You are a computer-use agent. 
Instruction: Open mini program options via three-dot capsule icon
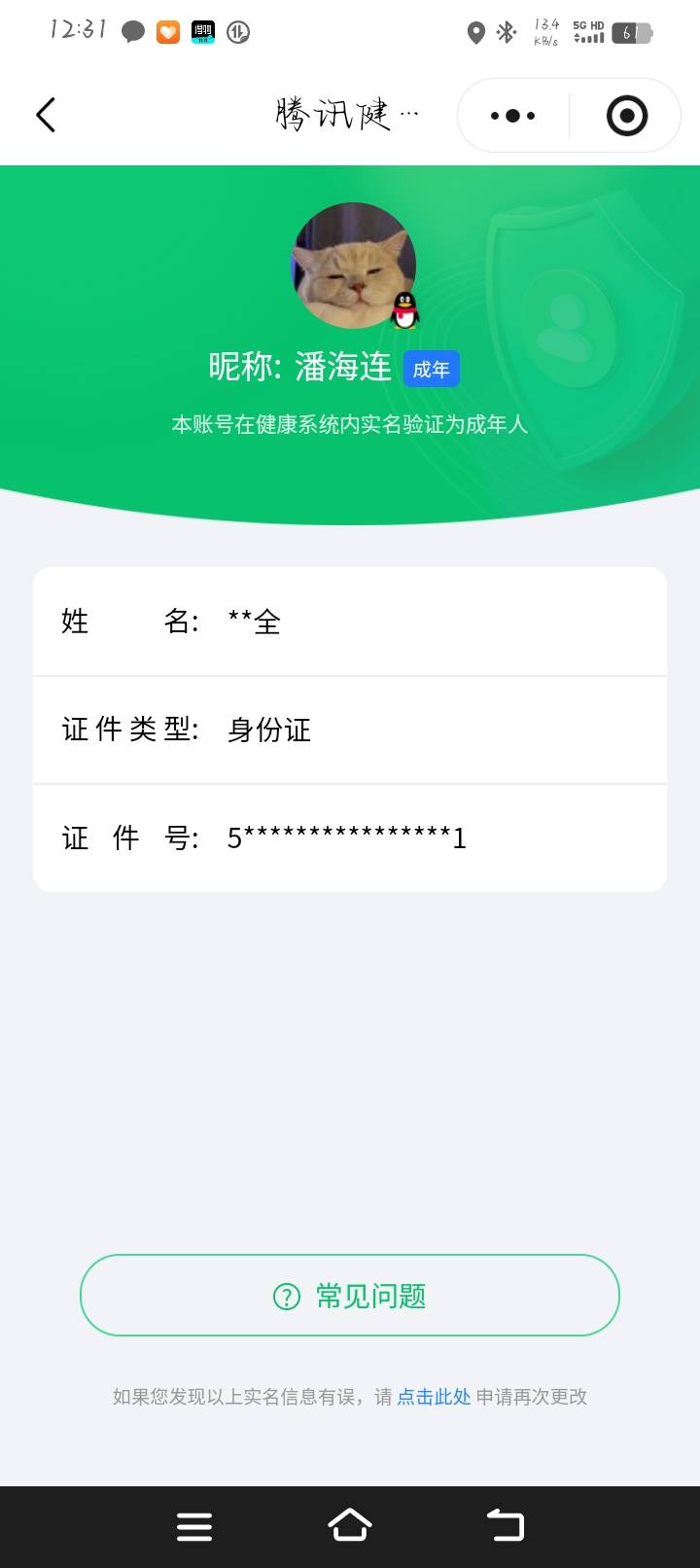tap(510, 114)
